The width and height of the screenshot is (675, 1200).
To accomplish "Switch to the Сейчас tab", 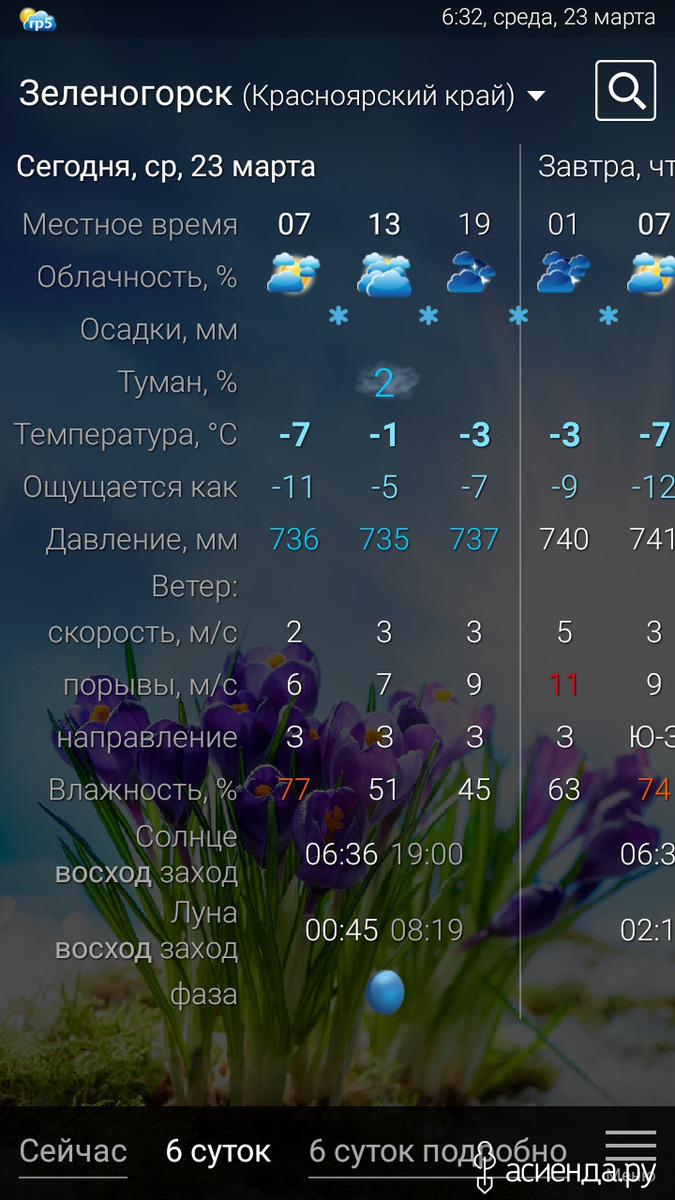I will click(x=73, y=1151).
